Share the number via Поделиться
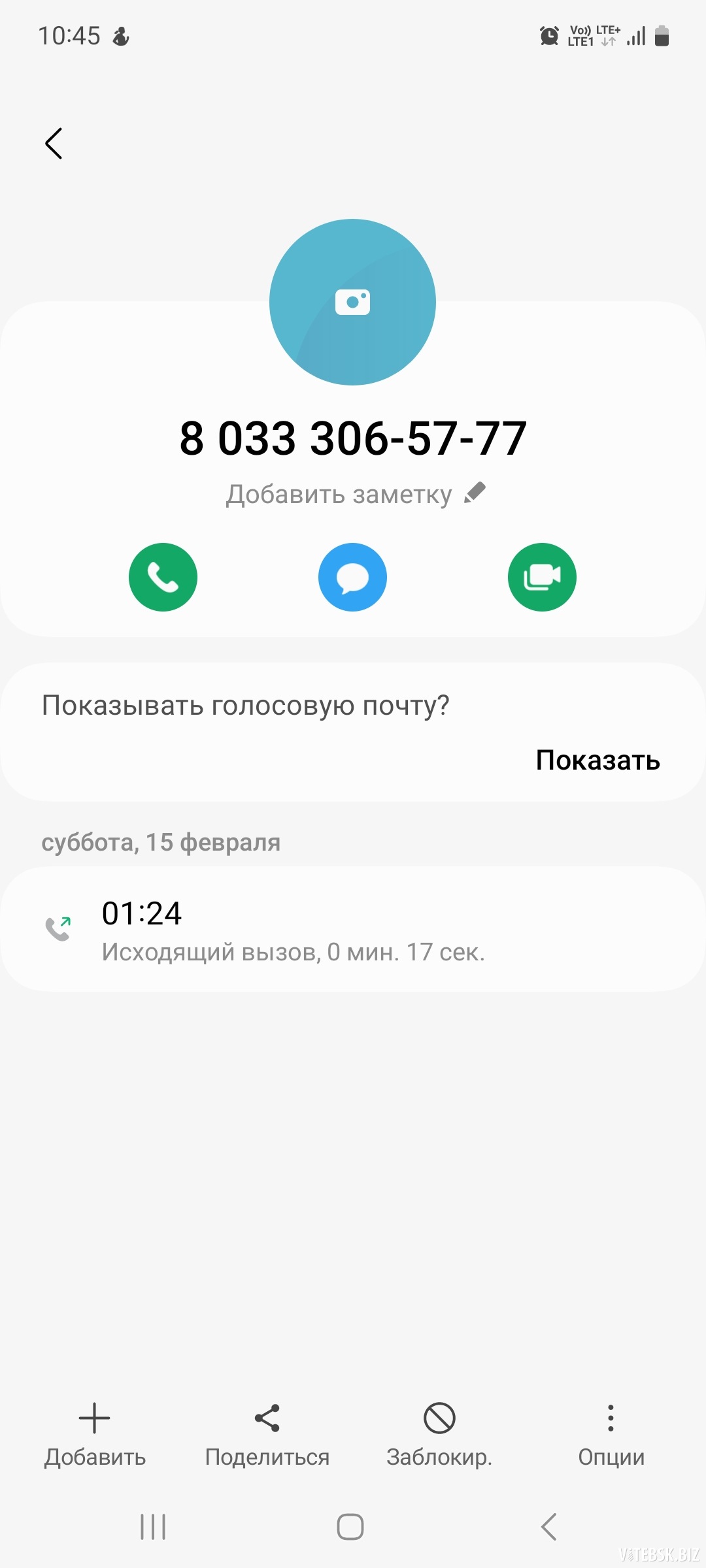 pyautogui.click(x=267, y=1435)
